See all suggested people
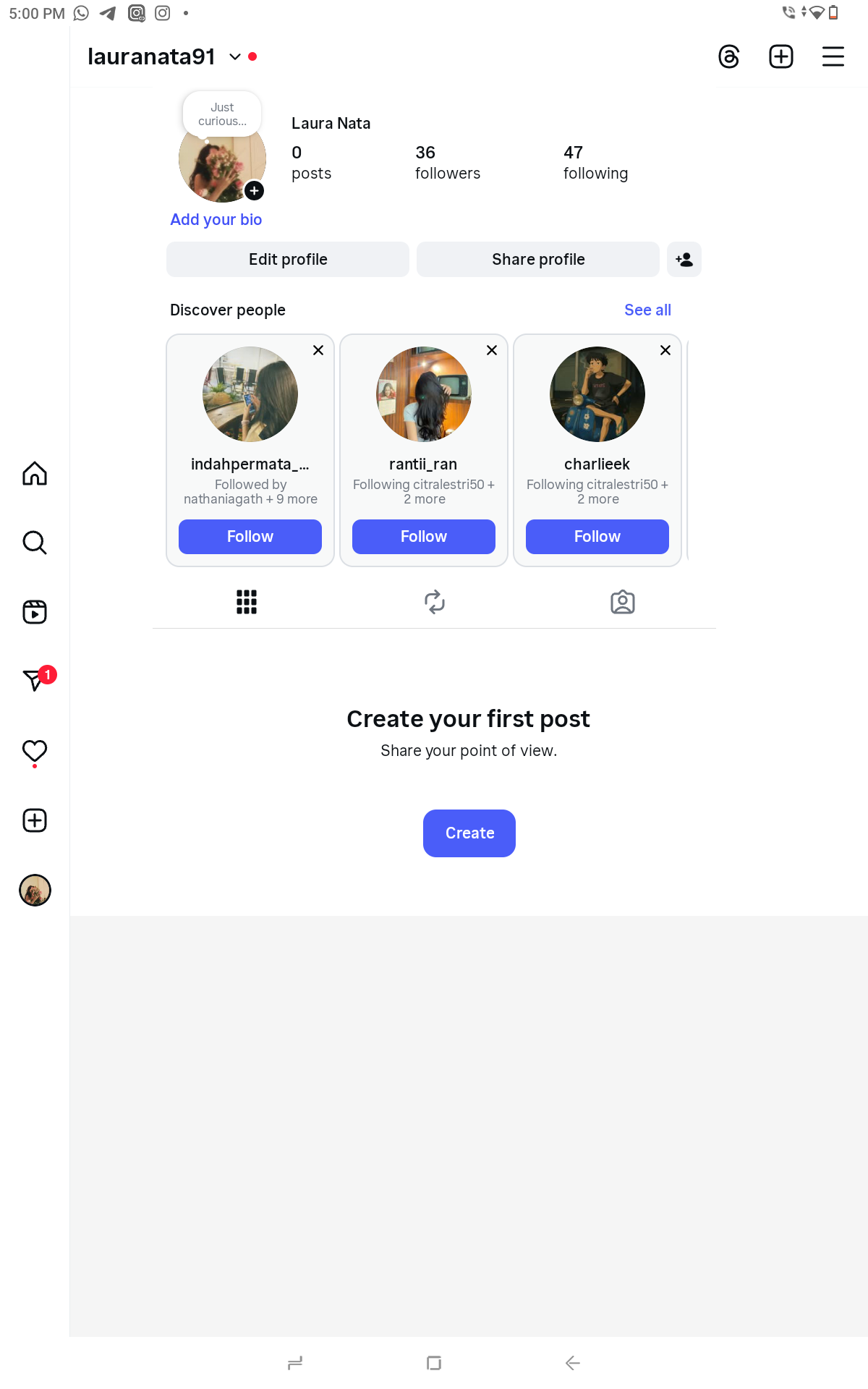This screenshot has width=868, height=1389. tap(647, 310)
